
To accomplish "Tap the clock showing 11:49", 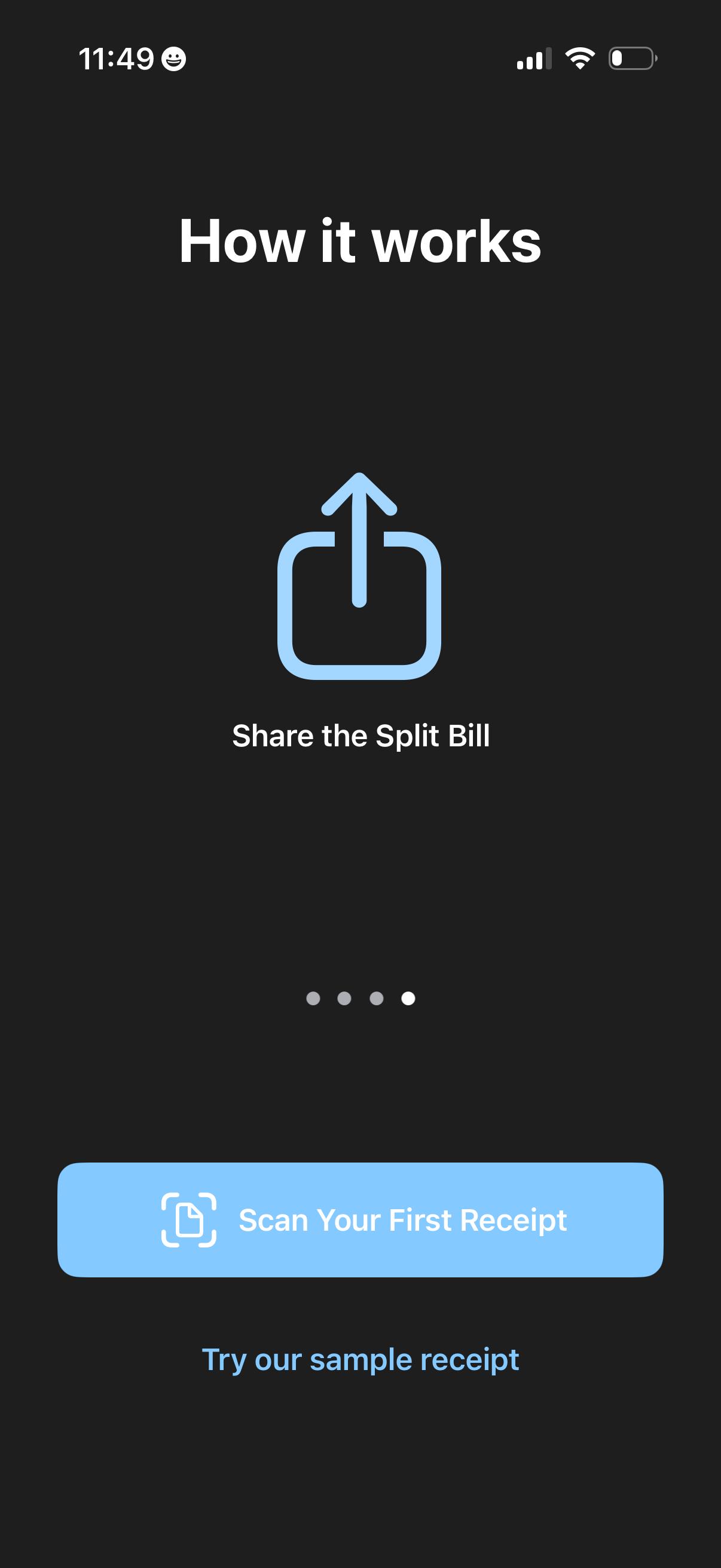I will pos(117,58).
